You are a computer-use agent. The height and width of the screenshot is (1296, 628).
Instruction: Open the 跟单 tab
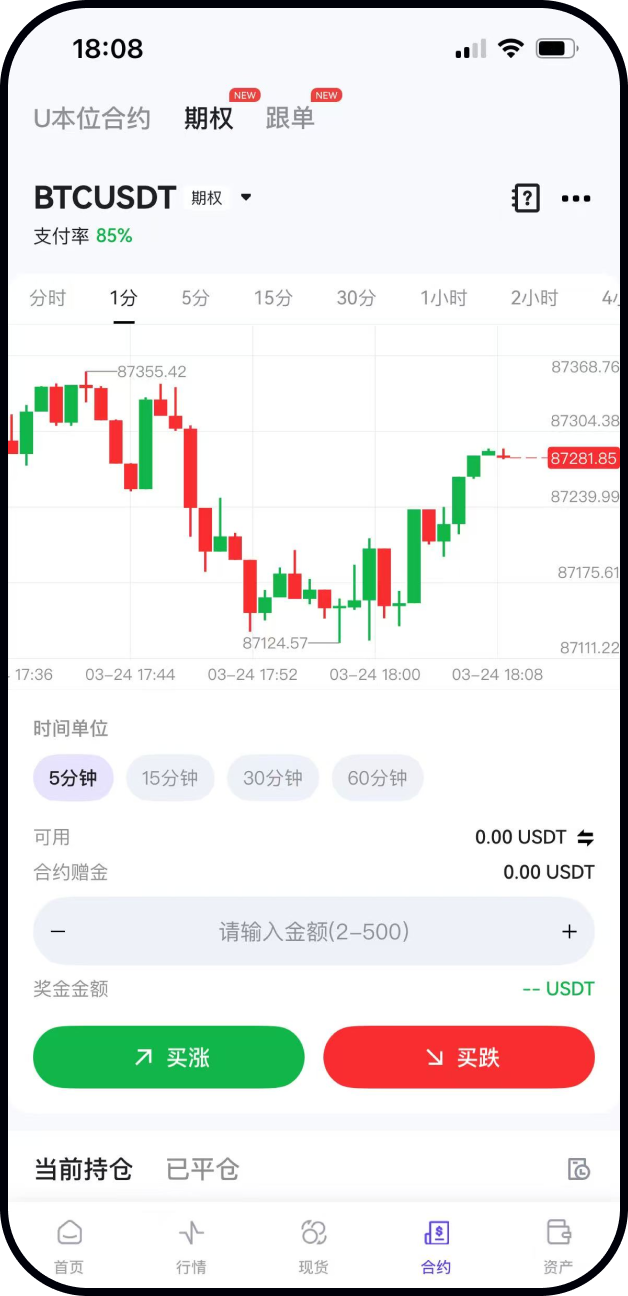click(x=290, y=118)
